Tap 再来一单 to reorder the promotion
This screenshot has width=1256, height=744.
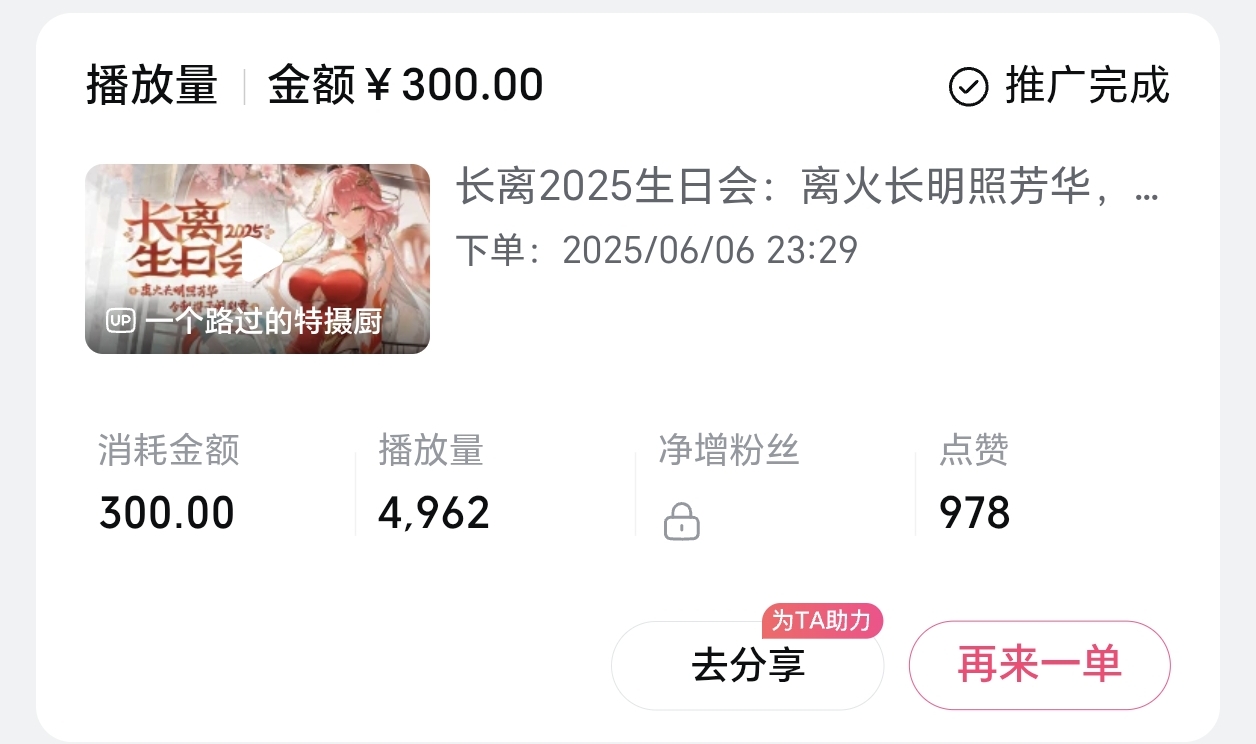tap(1039, 665)
